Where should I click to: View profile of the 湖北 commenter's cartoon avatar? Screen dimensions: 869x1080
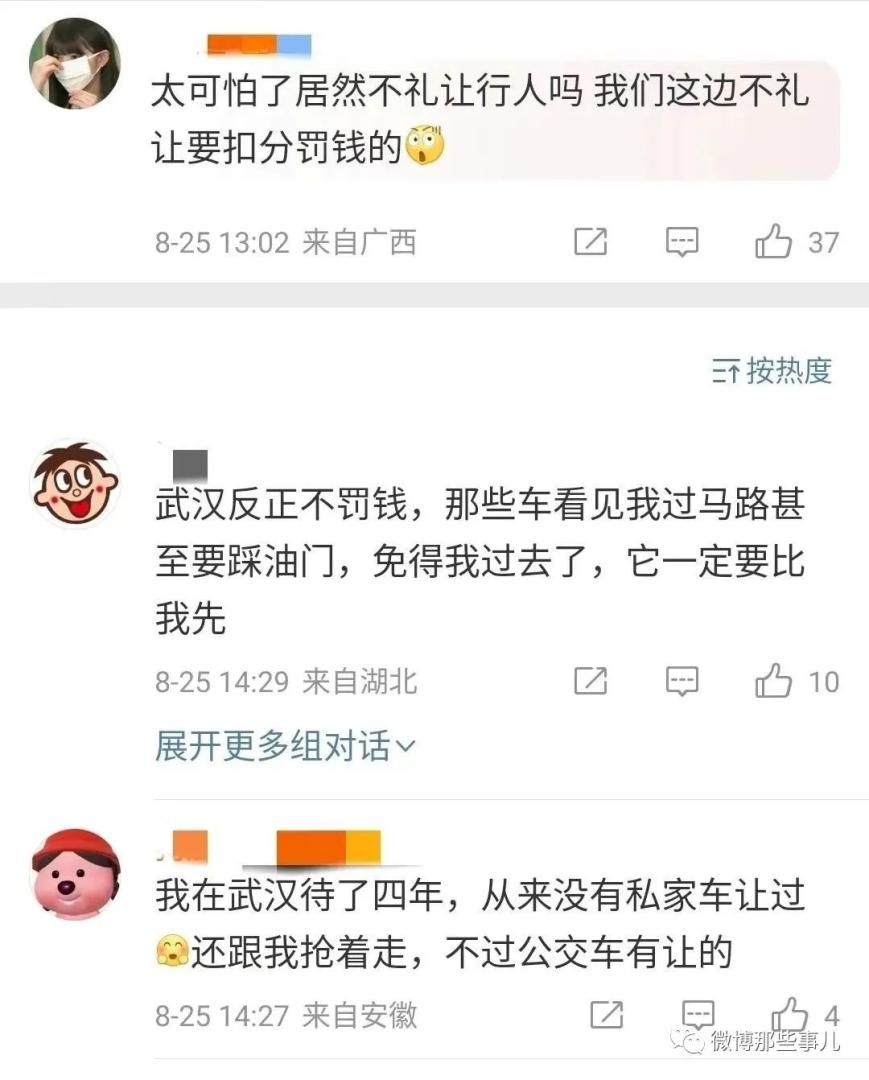pyautogui.click(x=75, y=484)
